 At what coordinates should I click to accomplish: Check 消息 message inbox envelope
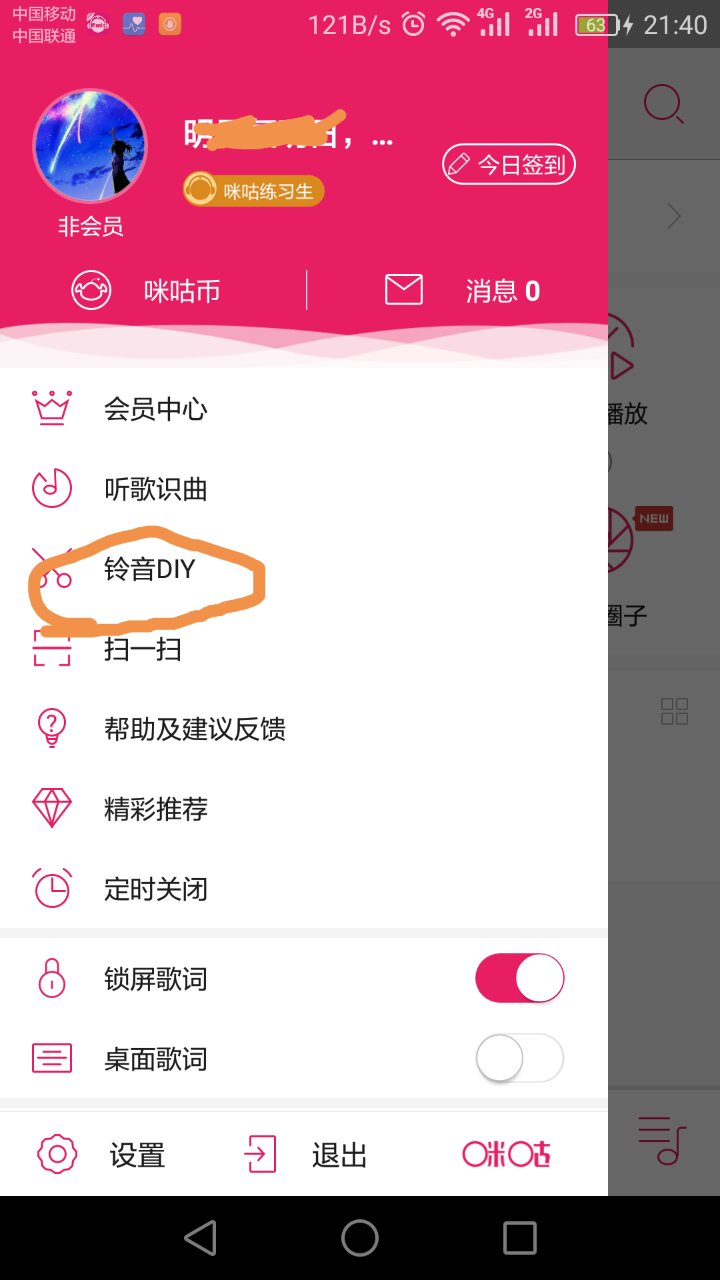tap(404, 290)
